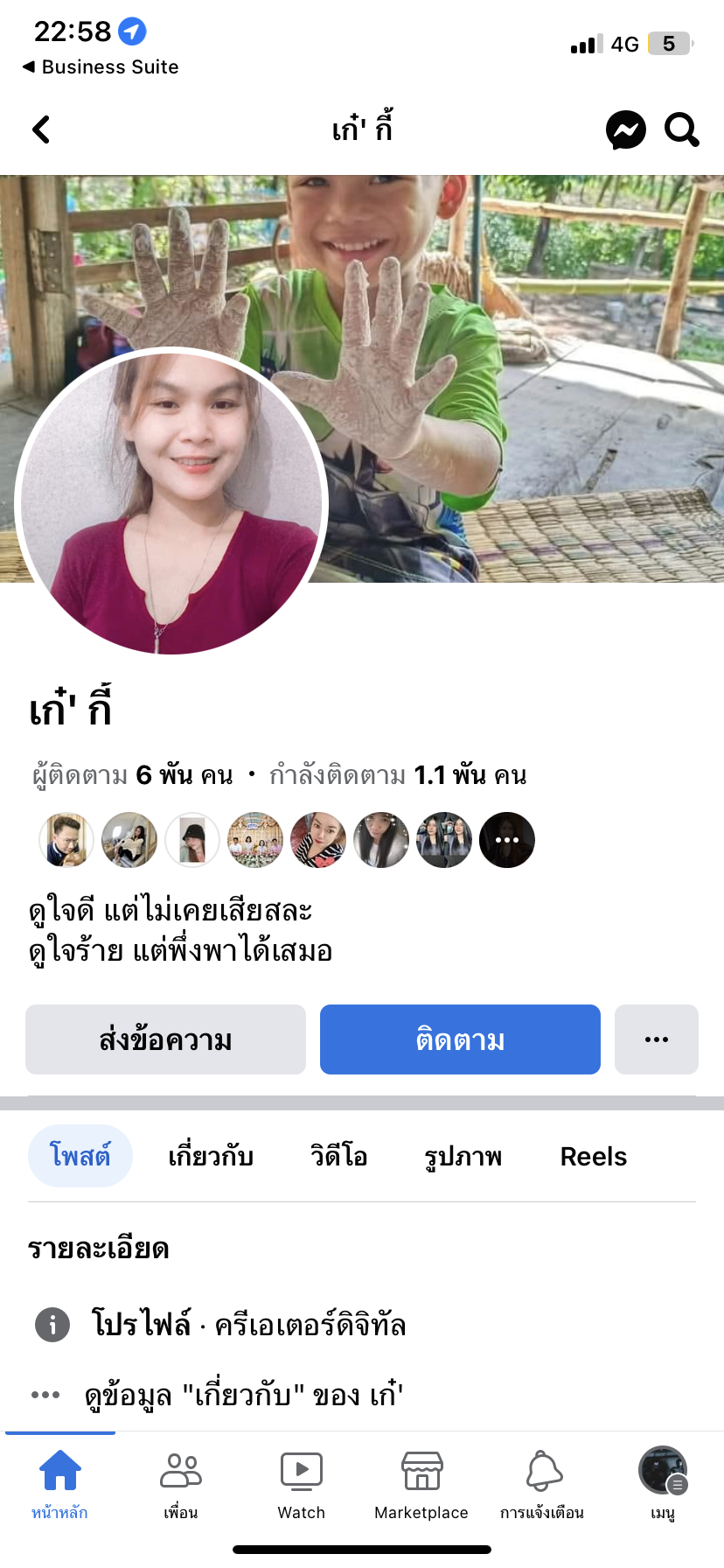Open the การแจ้งเตือน notifications tab

pos(542,1483)
